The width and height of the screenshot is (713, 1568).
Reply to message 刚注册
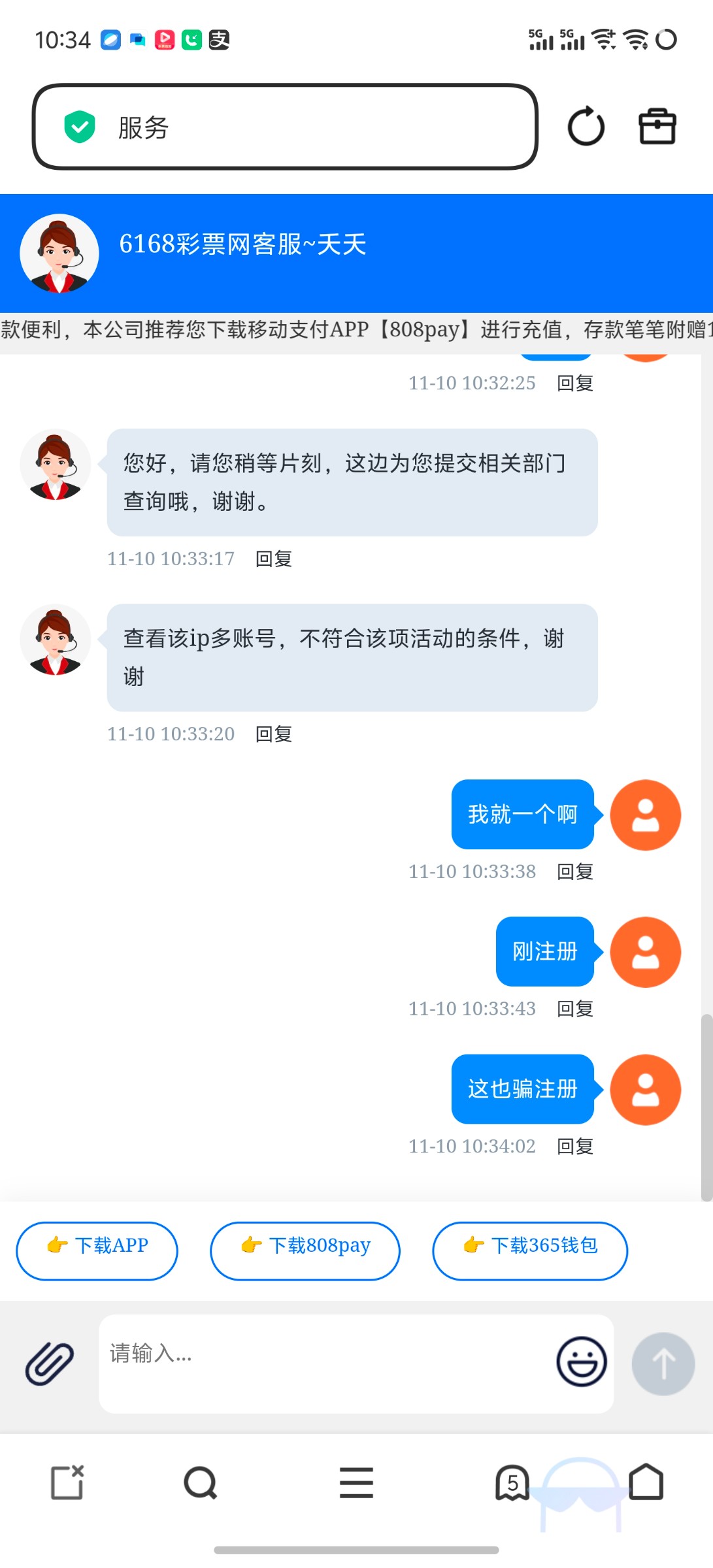(575, 1009)
